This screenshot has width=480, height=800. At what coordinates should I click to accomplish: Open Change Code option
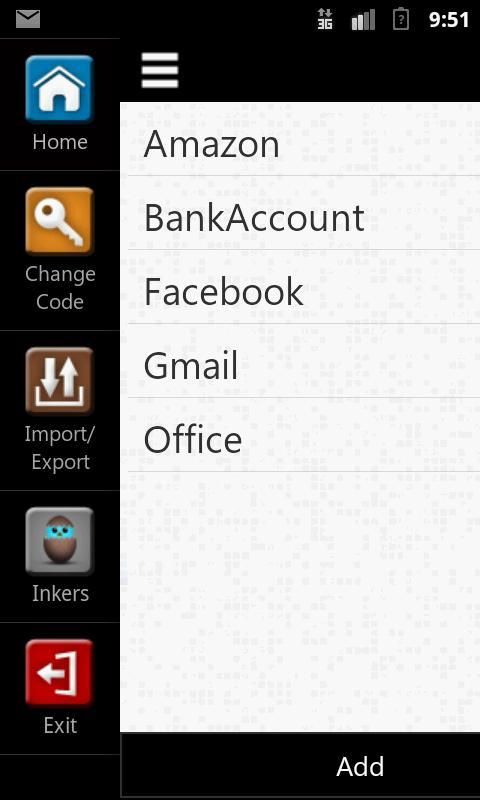tap(60, 250)
